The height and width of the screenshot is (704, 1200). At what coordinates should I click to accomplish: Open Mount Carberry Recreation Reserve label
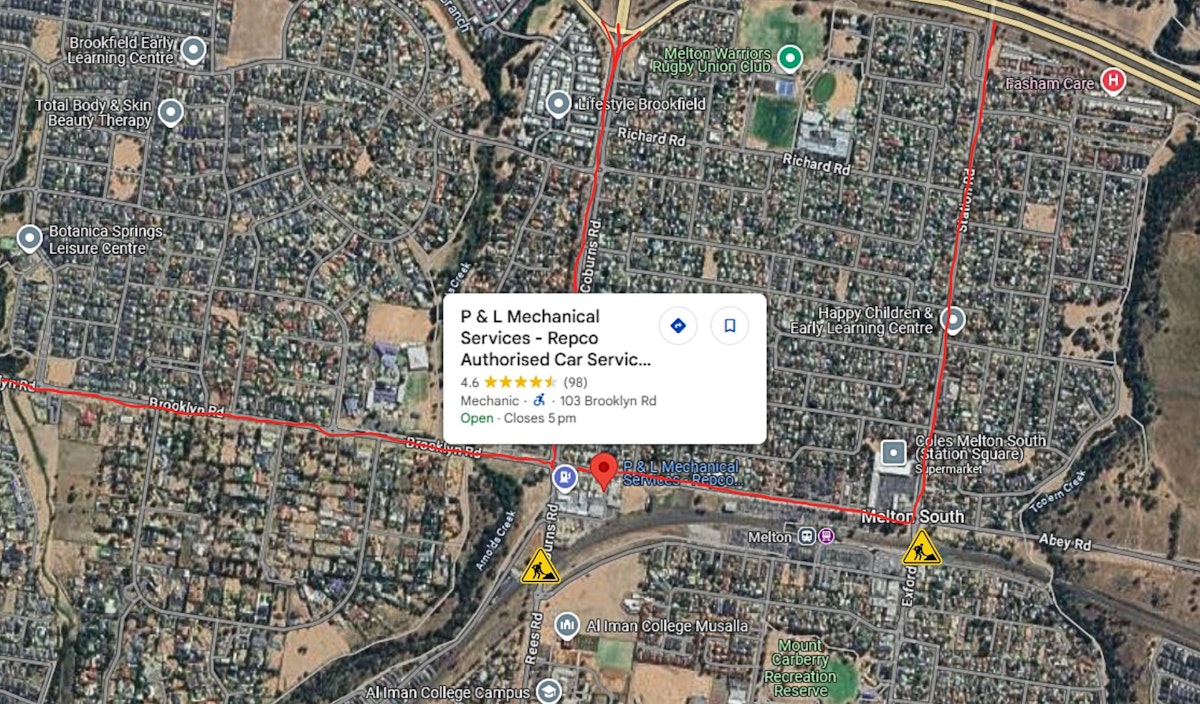800,668
